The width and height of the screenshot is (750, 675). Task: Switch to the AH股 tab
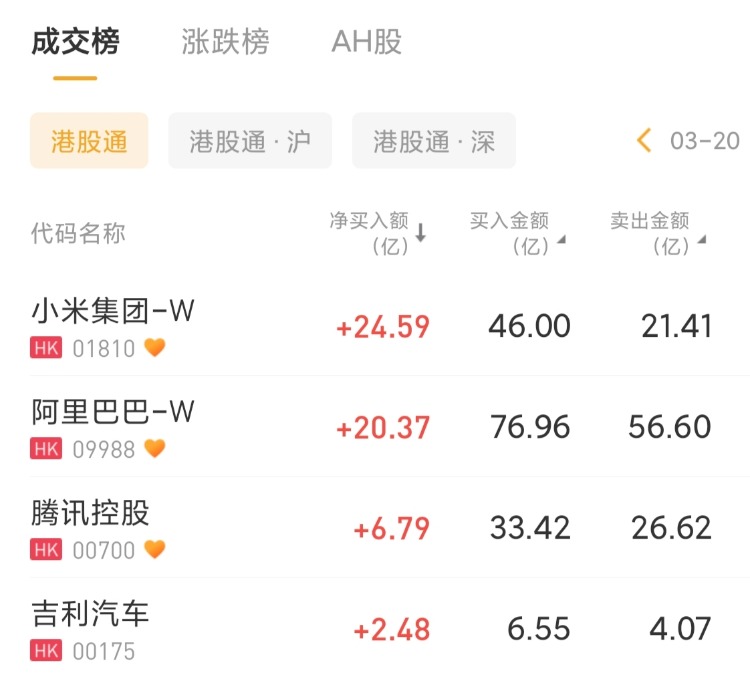click(x=366, y=42)
